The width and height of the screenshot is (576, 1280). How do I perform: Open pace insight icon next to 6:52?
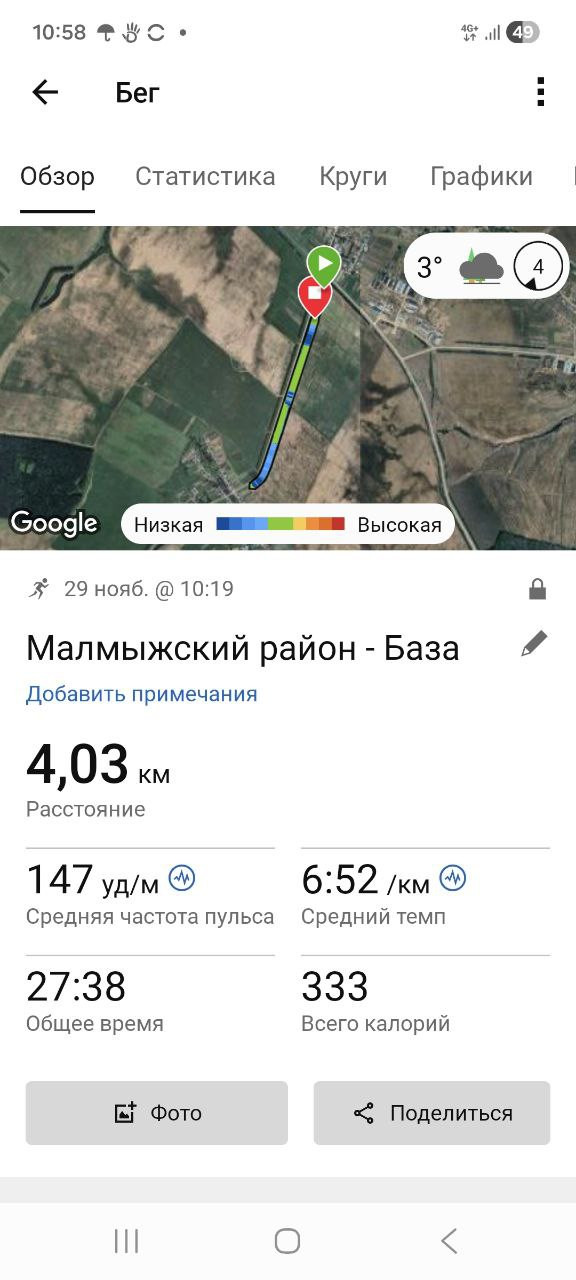[x=453, y=879]
